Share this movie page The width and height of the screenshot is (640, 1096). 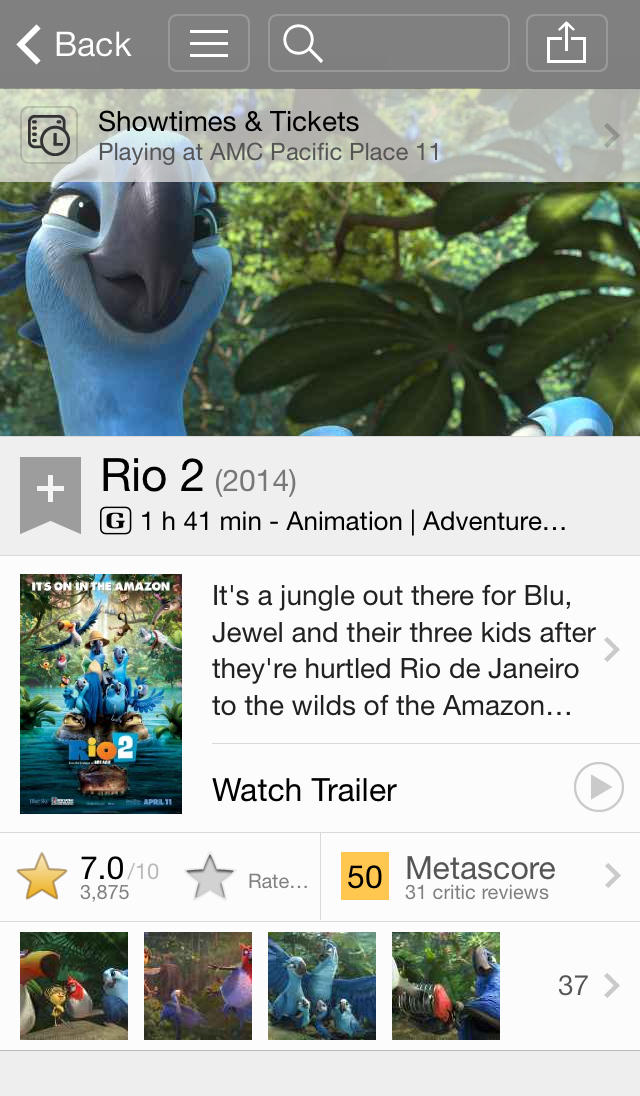[x=566, y=44]
